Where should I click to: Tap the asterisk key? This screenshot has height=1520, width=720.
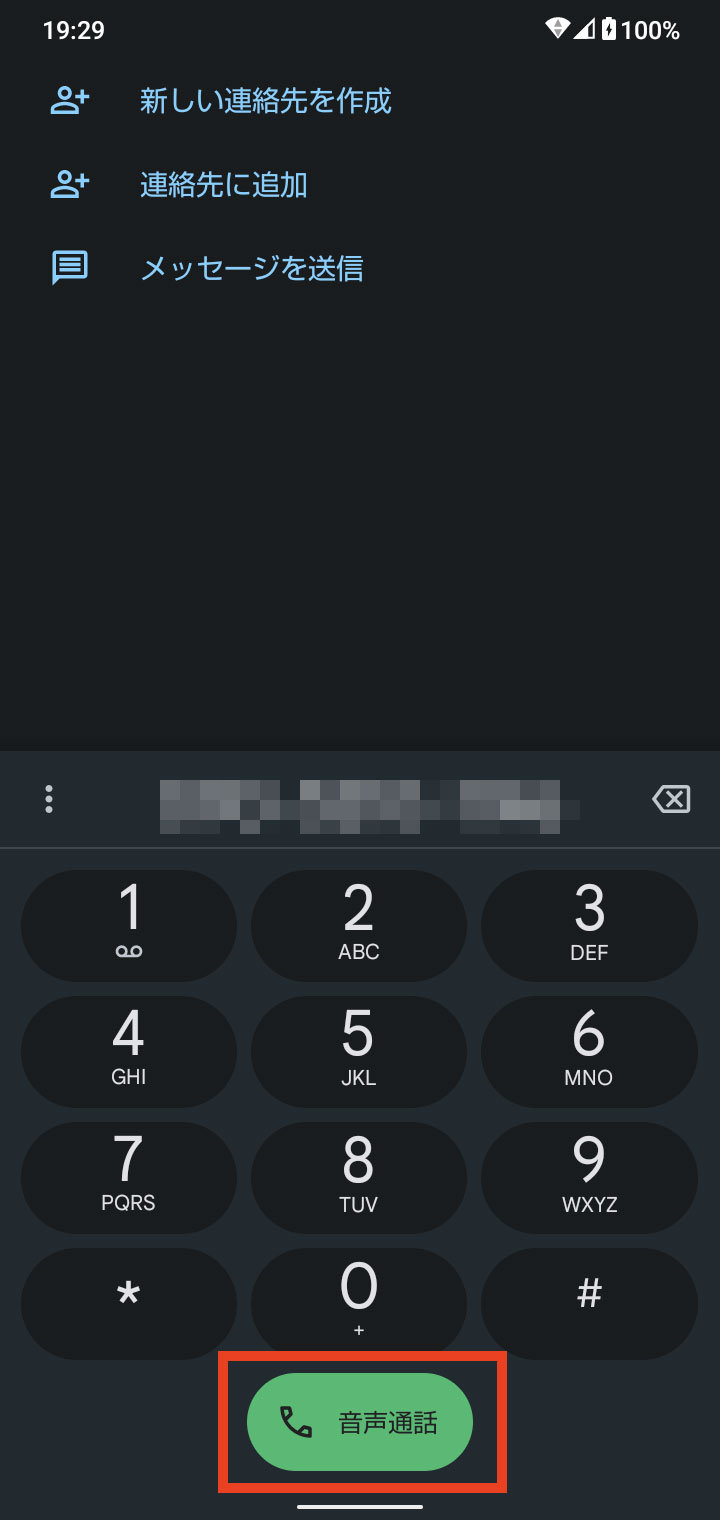(129, 1301)
